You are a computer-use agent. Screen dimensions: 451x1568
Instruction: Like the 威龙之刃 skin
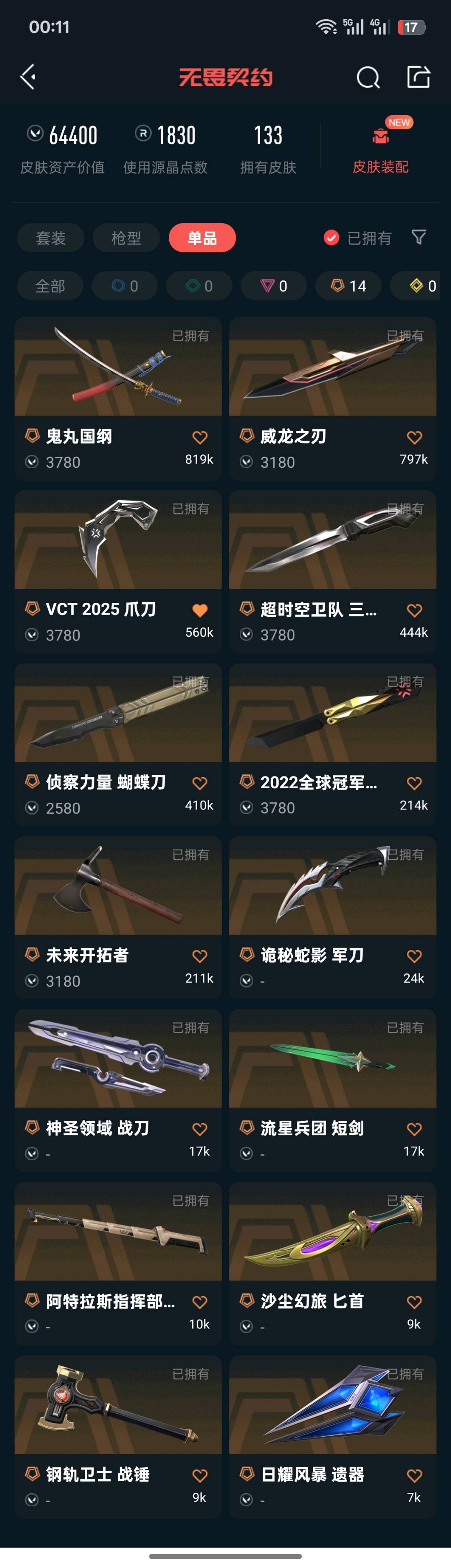click(414, 437)
